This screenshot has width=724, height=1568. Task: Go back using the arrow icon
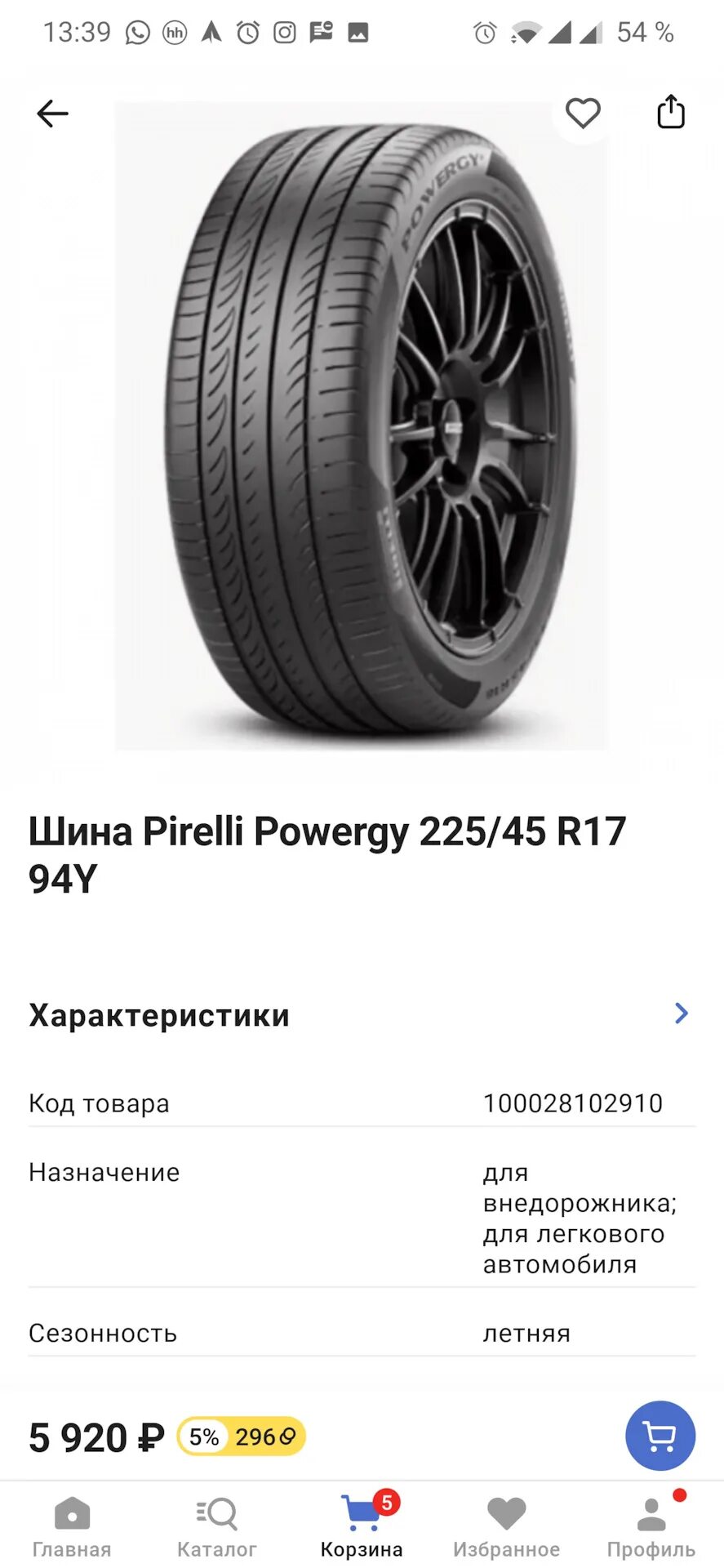point(52,114)
